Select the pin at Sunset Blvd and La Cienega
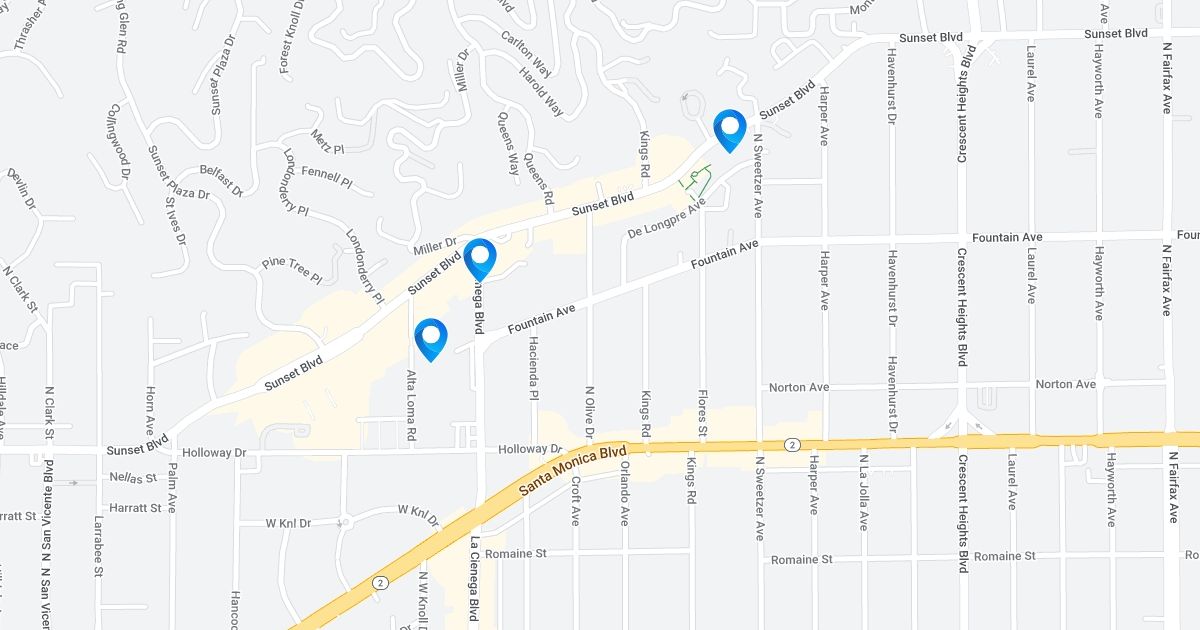 point(480,256)
